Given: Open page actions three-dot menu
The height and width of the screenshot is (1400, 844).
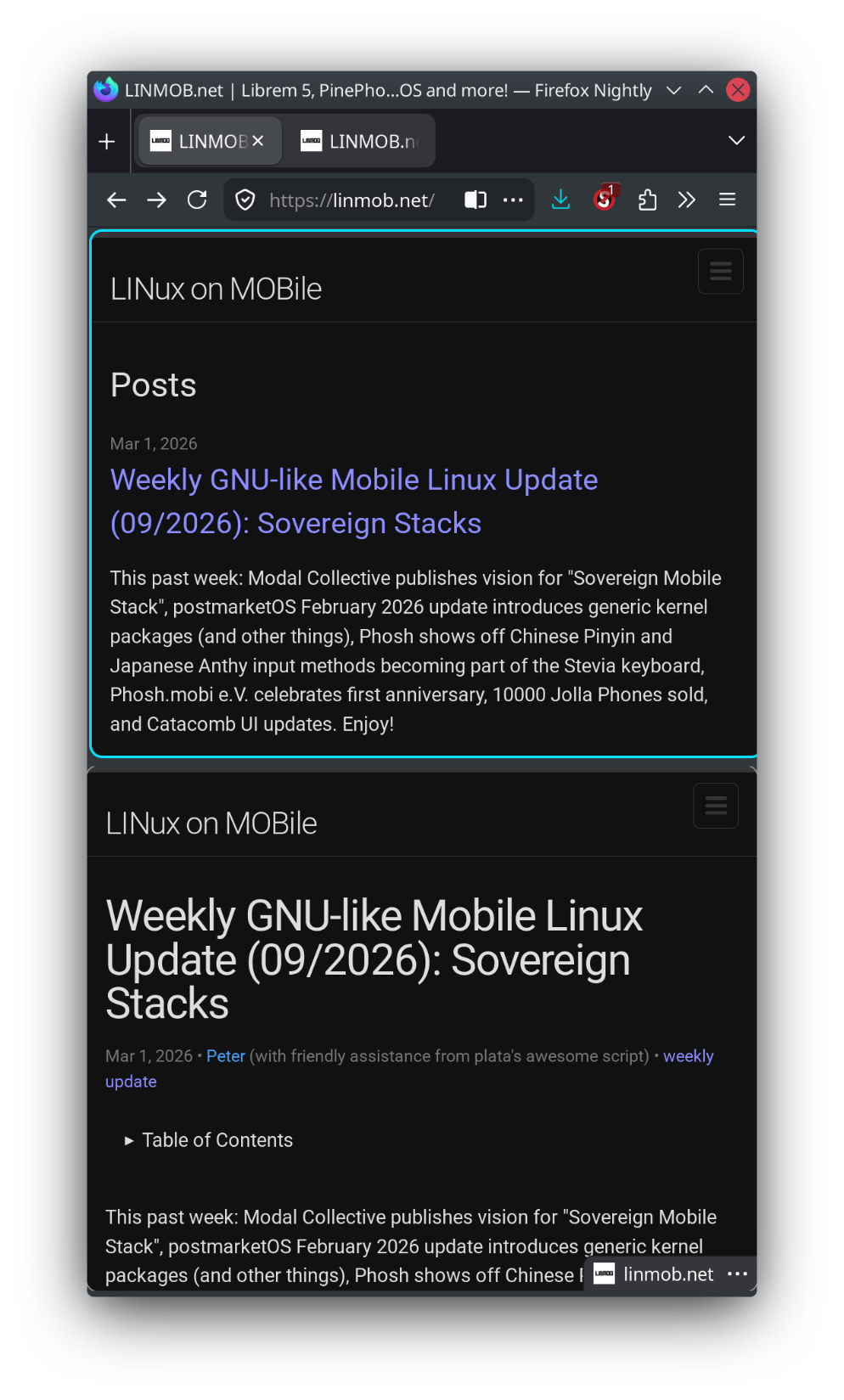Looking at the screenshot, I should click(513, 200).
